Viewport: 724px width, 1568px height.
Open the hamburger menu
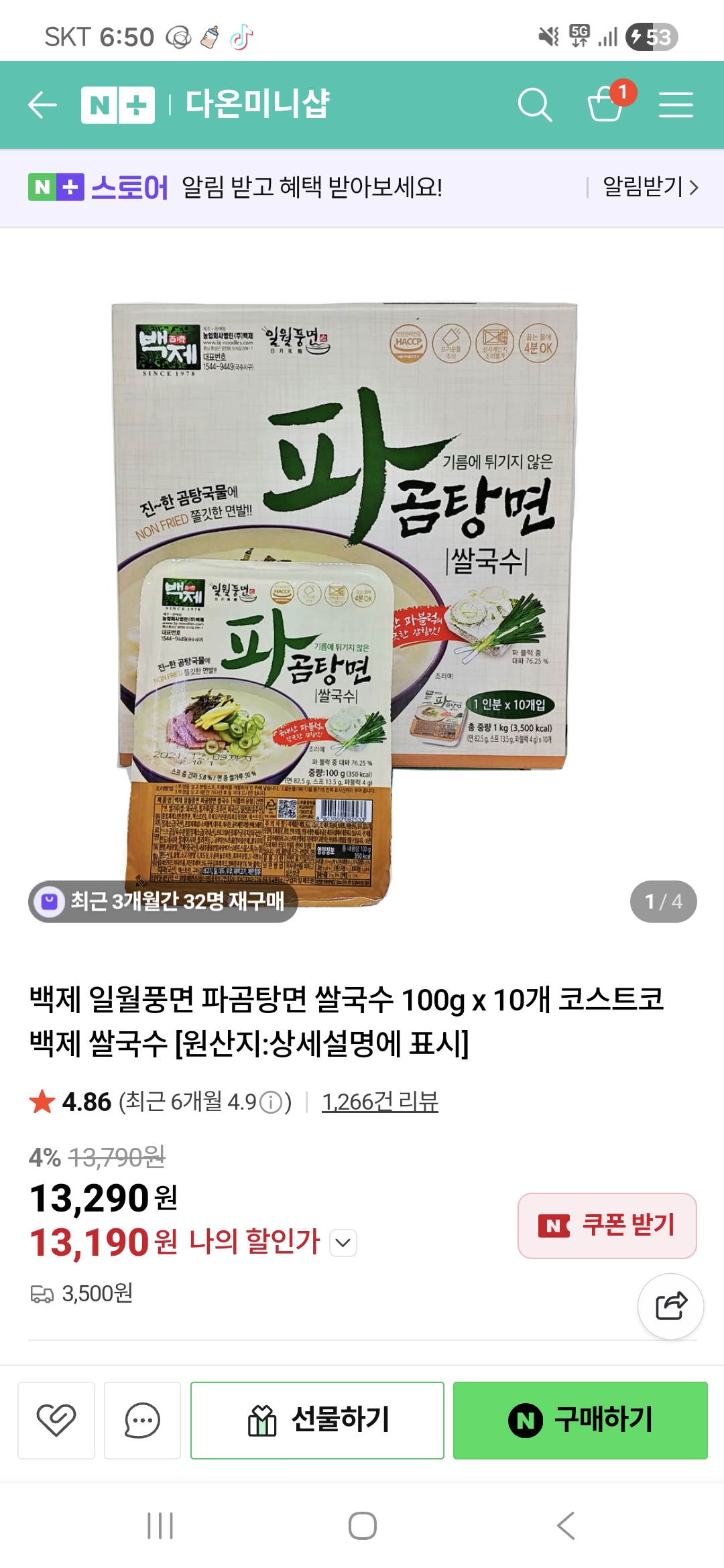[x=675, y=105]
